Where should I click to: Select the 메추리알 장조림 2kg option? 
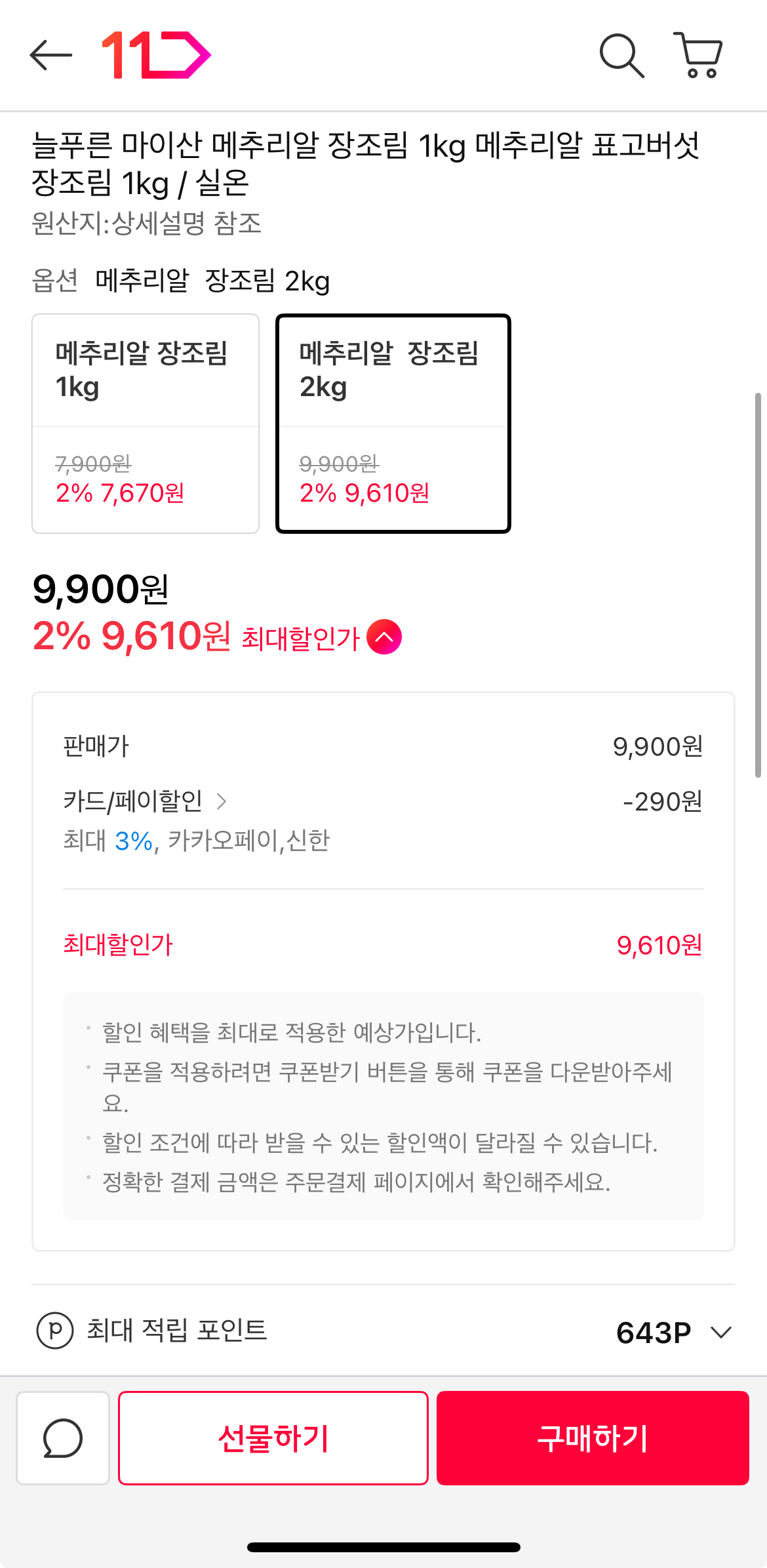tap(393, 423)
